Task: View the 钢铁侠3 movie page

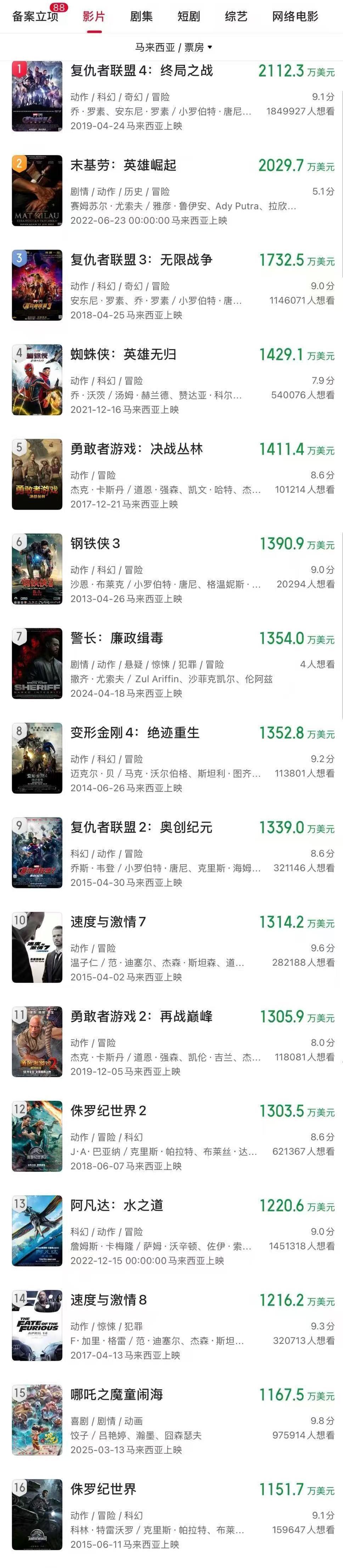Action: coord(95,544)
